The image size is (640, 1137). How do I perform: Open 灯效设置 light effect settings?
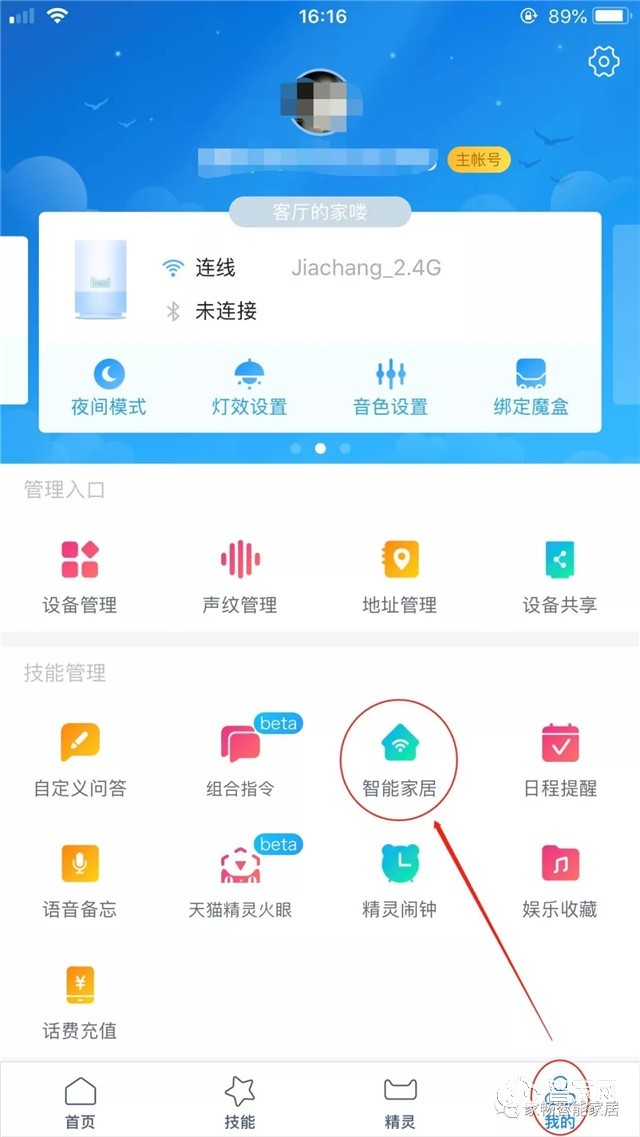[x=249, y=388]
